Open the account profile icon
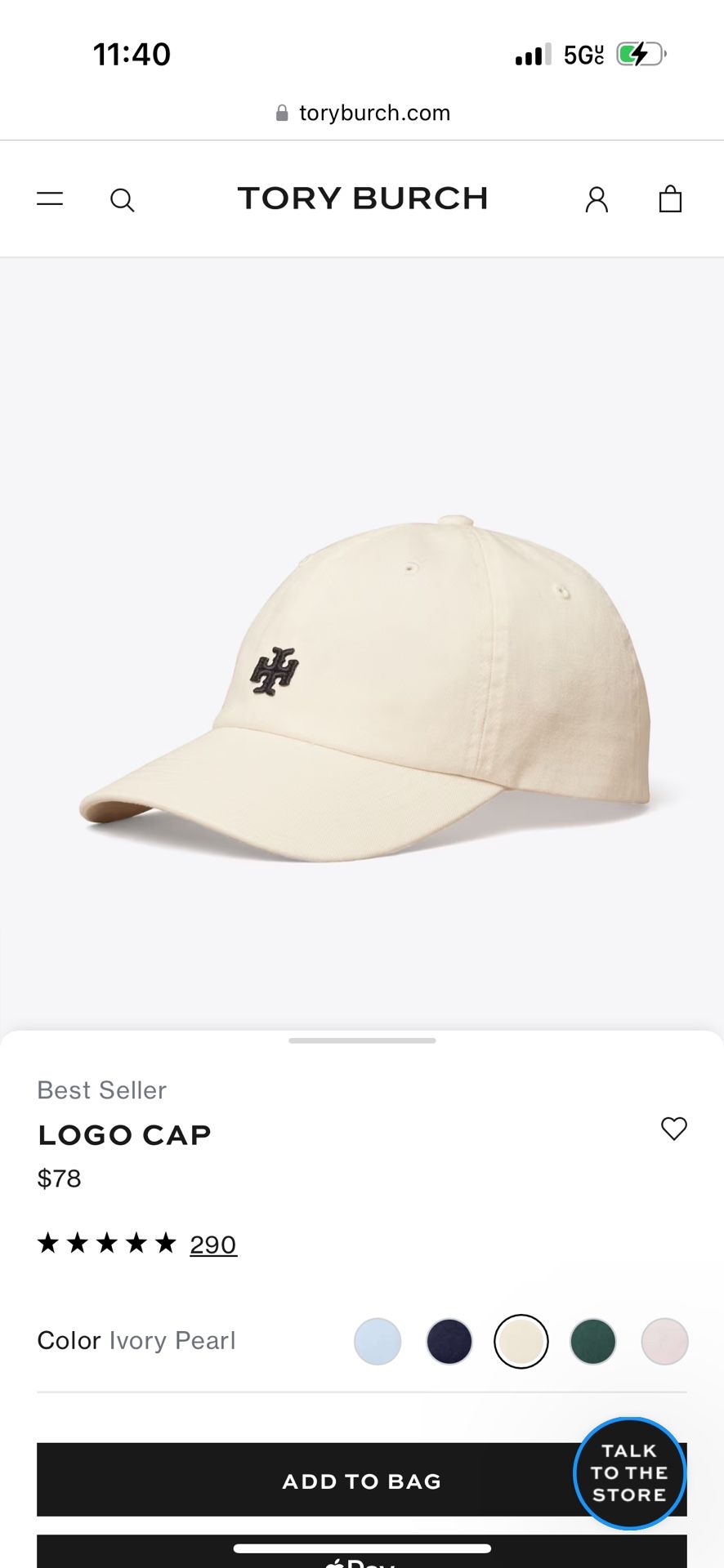The height and width of the screenshot is (1568, 724). [x=597, y=198]
